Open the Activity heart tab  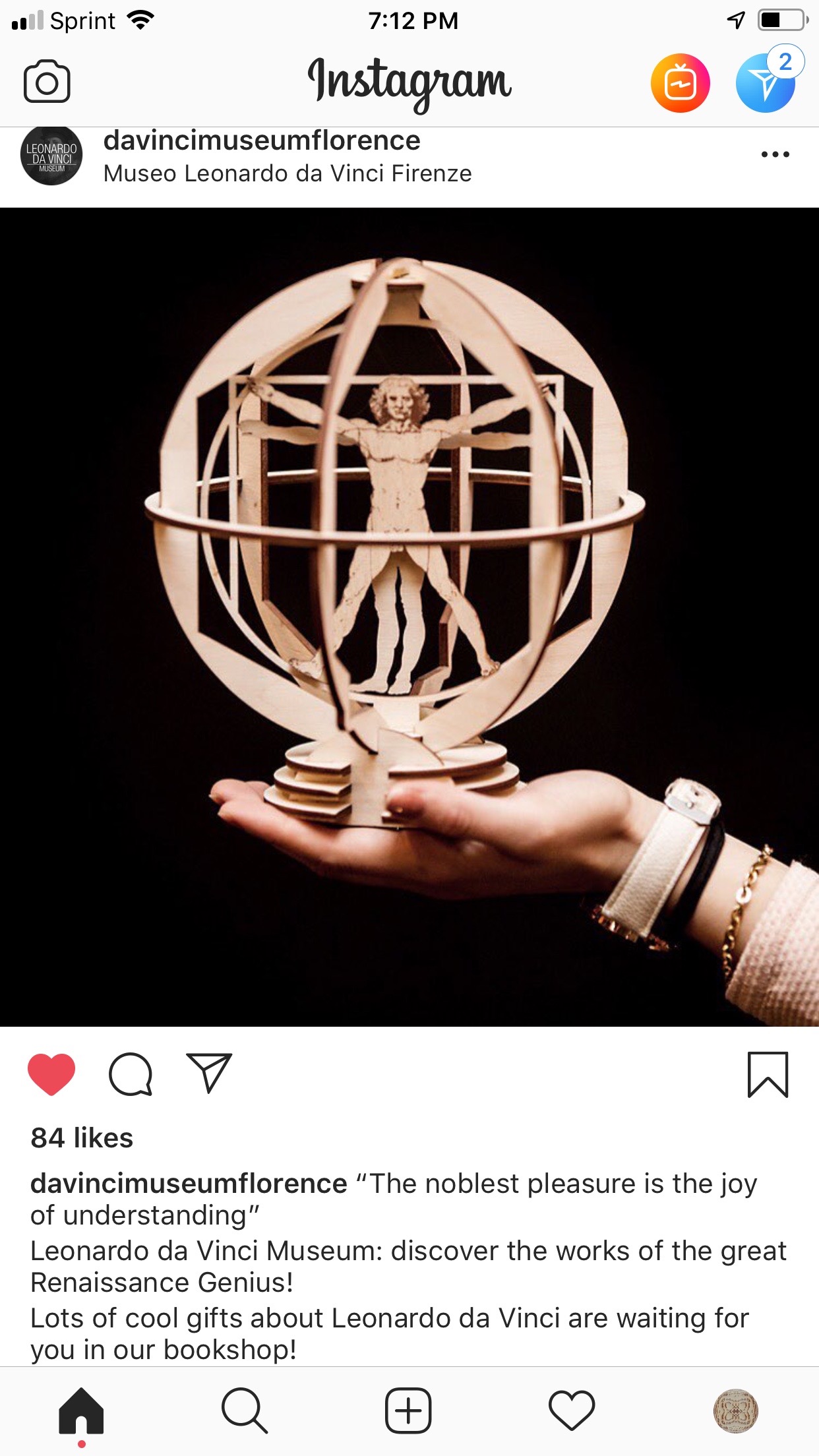(572, 1411)
